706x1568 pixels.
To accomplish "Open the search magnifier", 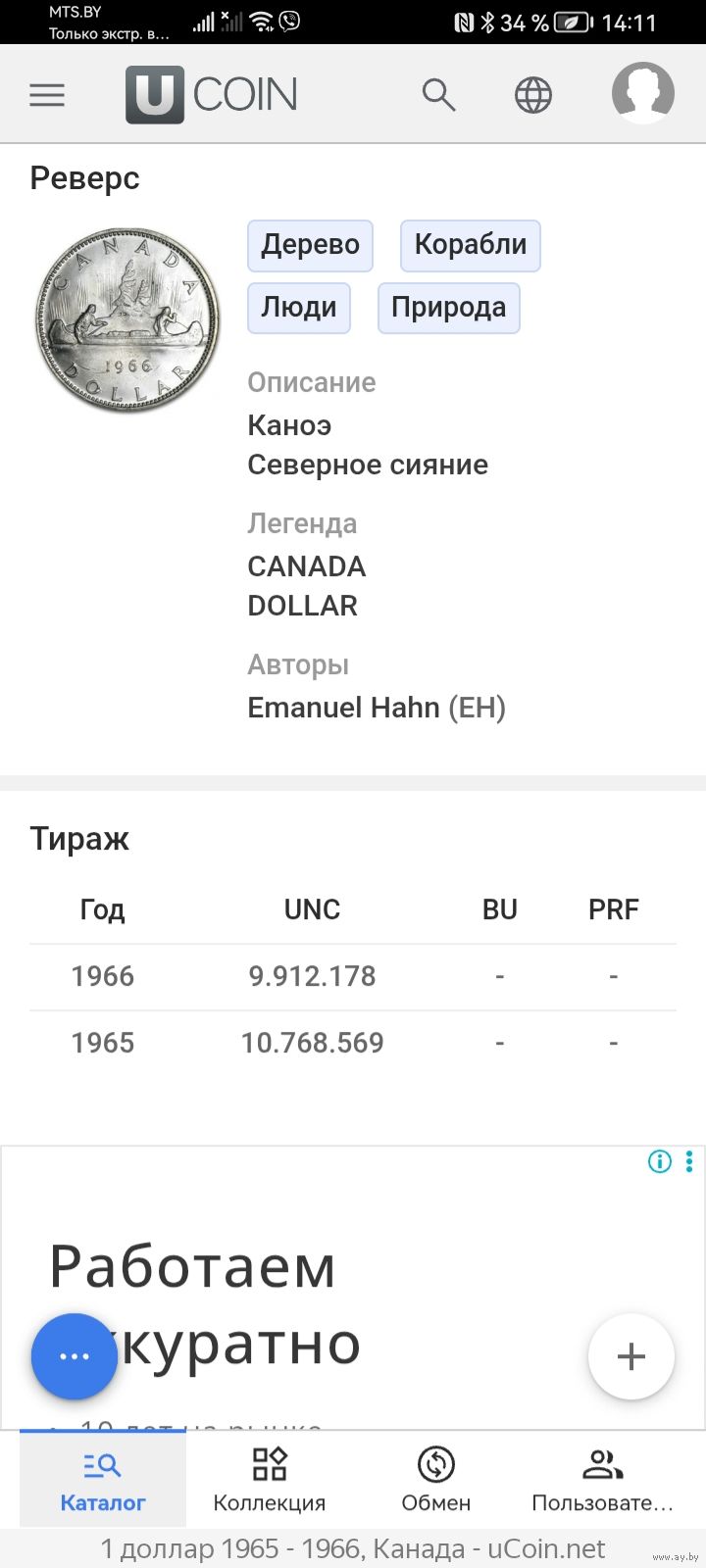I will pyautogui.click(x=438, y=95).
